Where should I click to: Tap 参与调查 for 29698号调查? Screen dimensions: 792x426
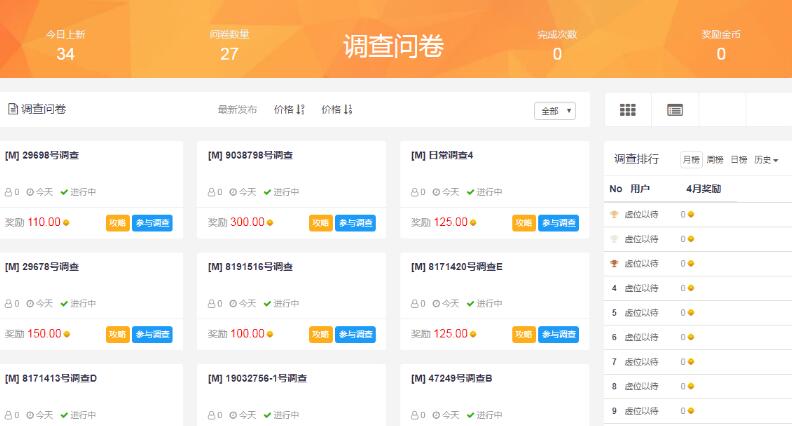(x=152, y=223)
